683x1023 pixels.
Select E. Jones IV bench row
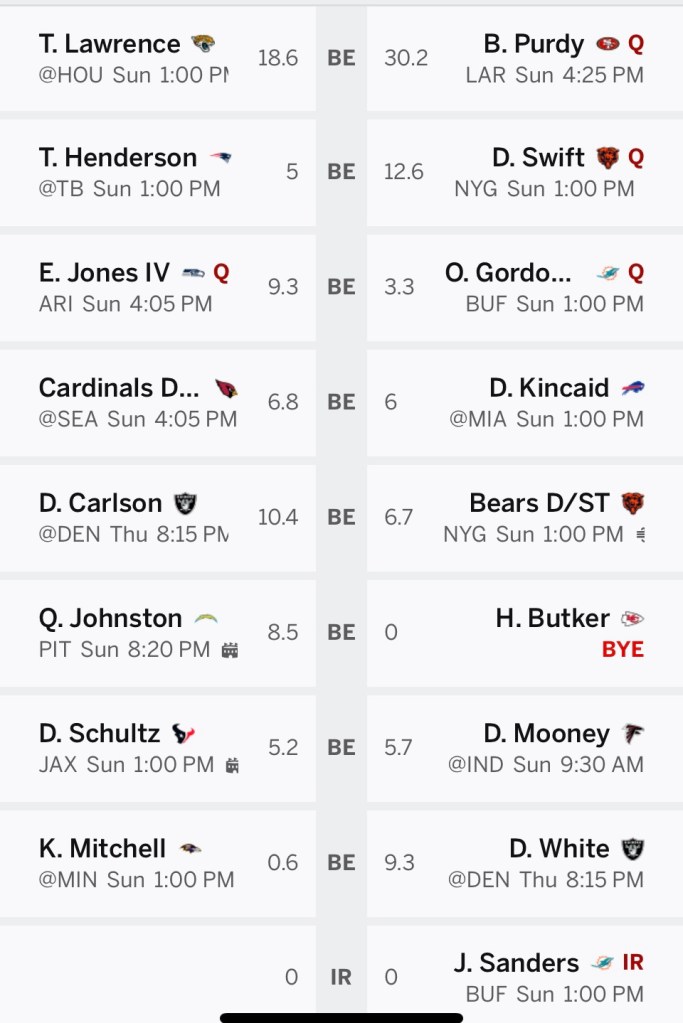pos(104,273)
